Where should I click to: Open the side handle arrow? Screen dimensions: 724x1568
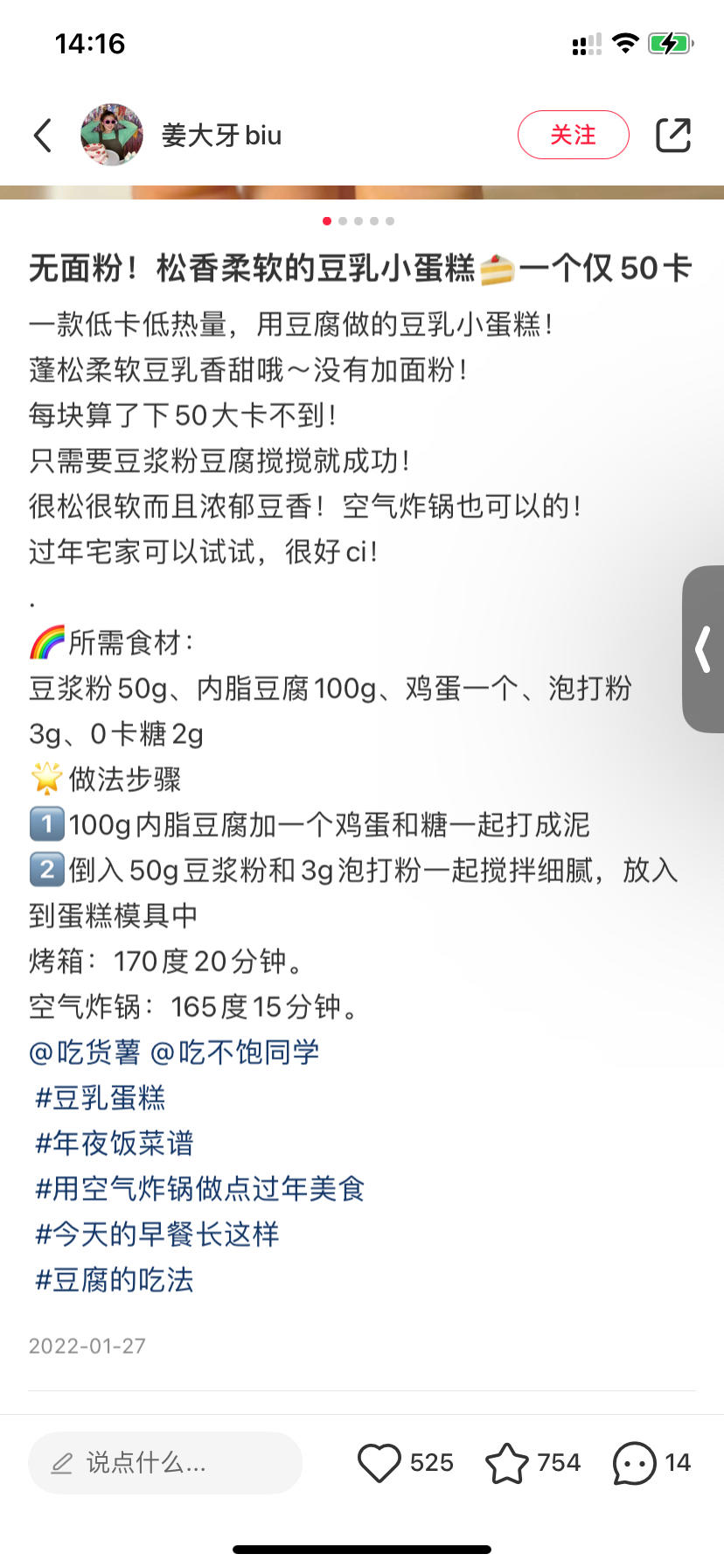pos(703,649)
